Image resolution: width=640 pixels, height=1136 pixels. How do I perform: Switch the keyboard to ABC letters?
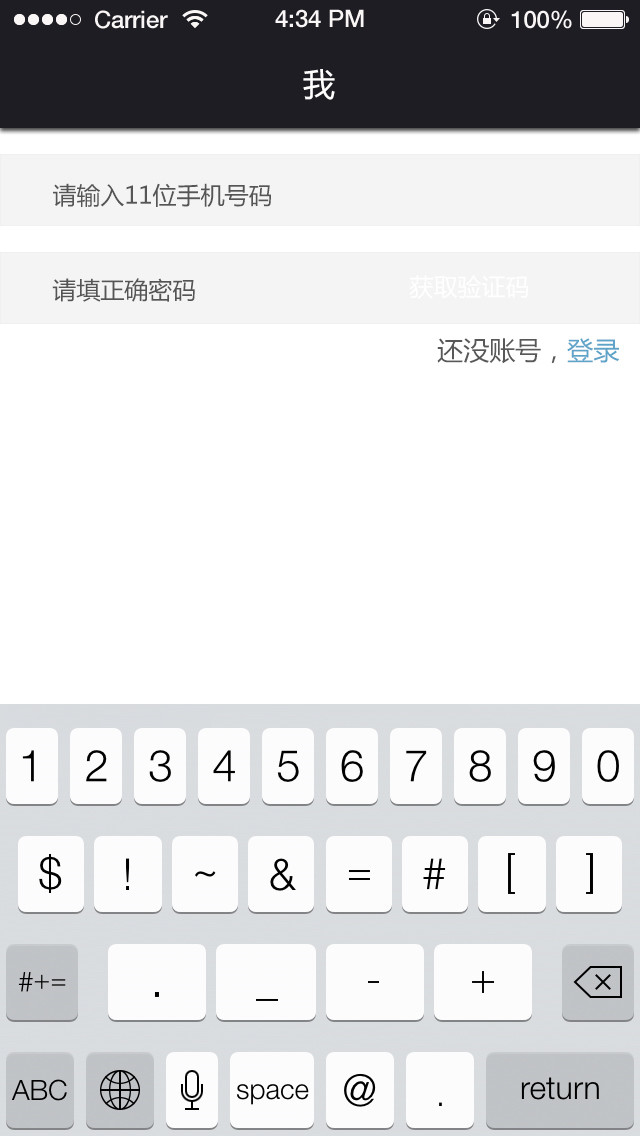[40, 1090]
